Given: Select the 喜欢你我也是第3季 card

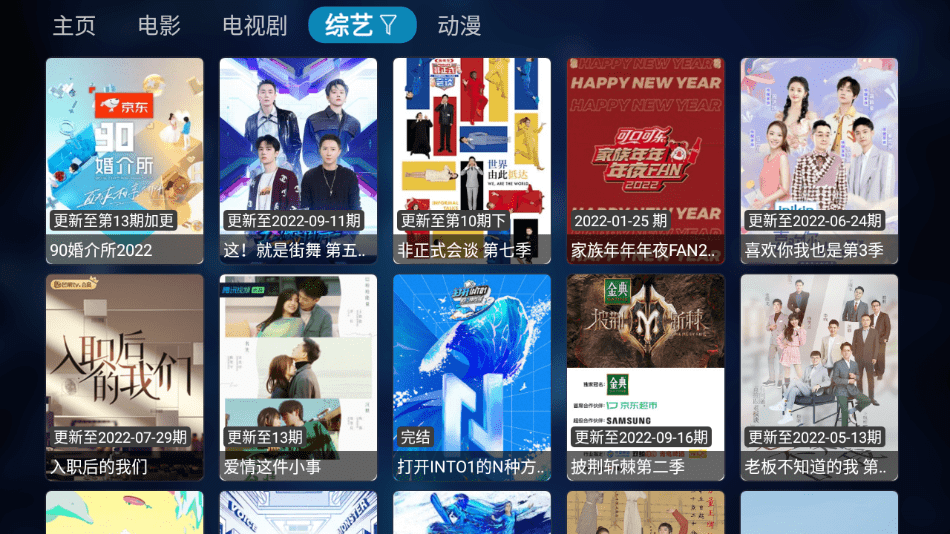Looking at the screenshot, I should point(819,160).
